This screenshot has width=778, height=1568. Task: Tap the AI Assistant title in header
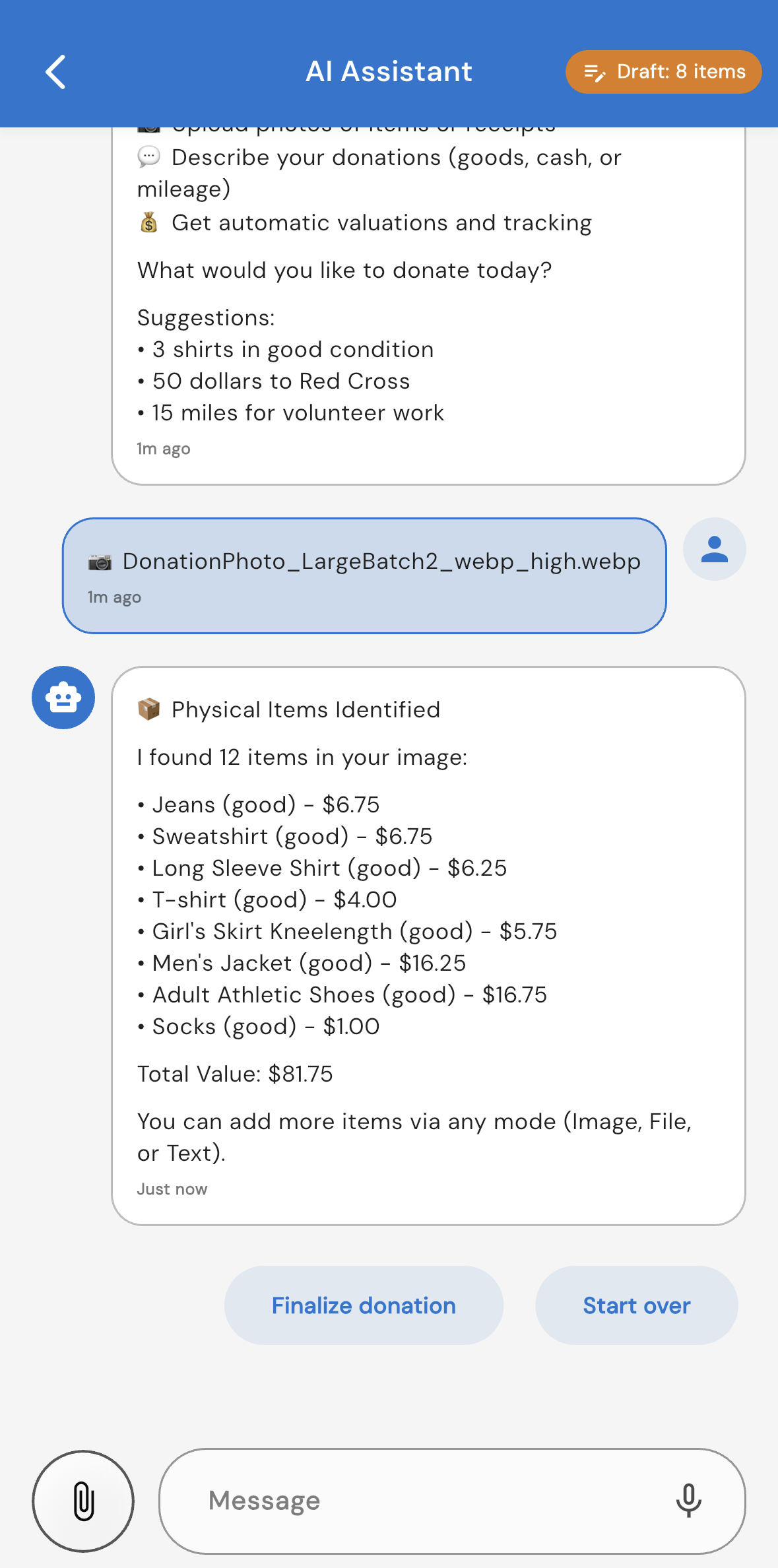pyautogui.click(x=389, y=71)
